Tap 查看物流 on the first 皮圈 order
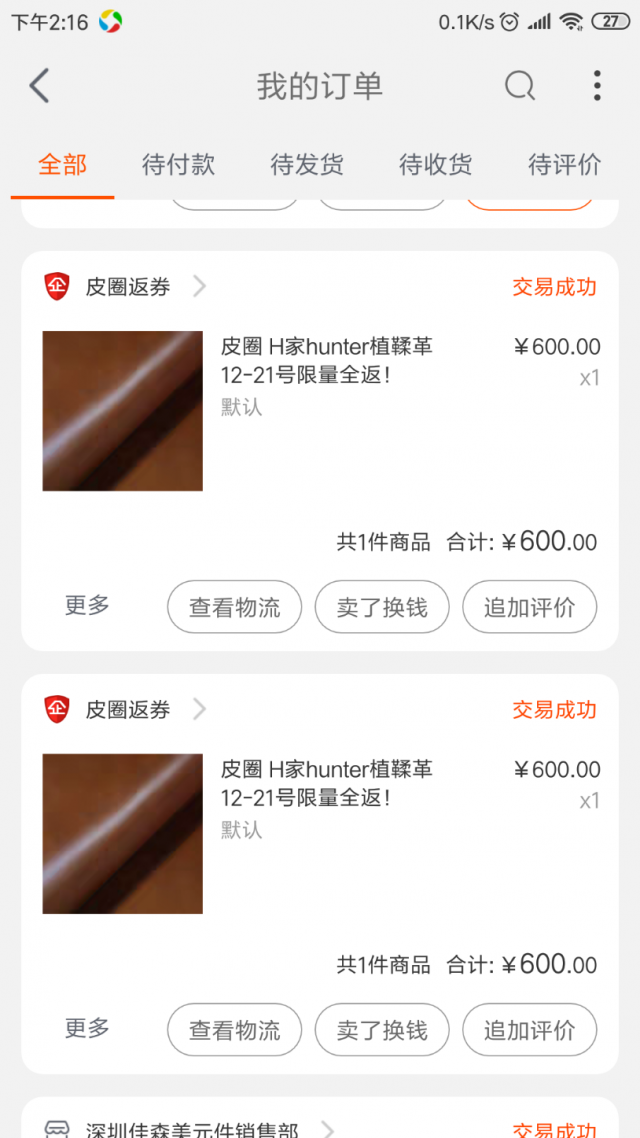640x1138 pixels. click(234, 607)
